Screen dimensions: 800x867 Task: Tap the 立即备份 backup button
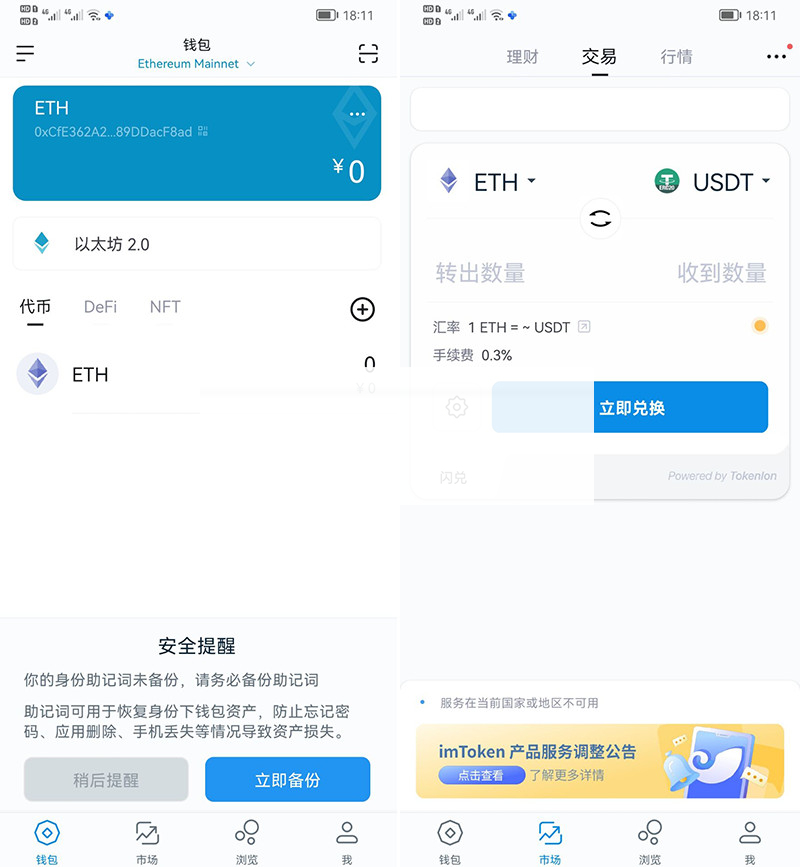tap(287, 779)
